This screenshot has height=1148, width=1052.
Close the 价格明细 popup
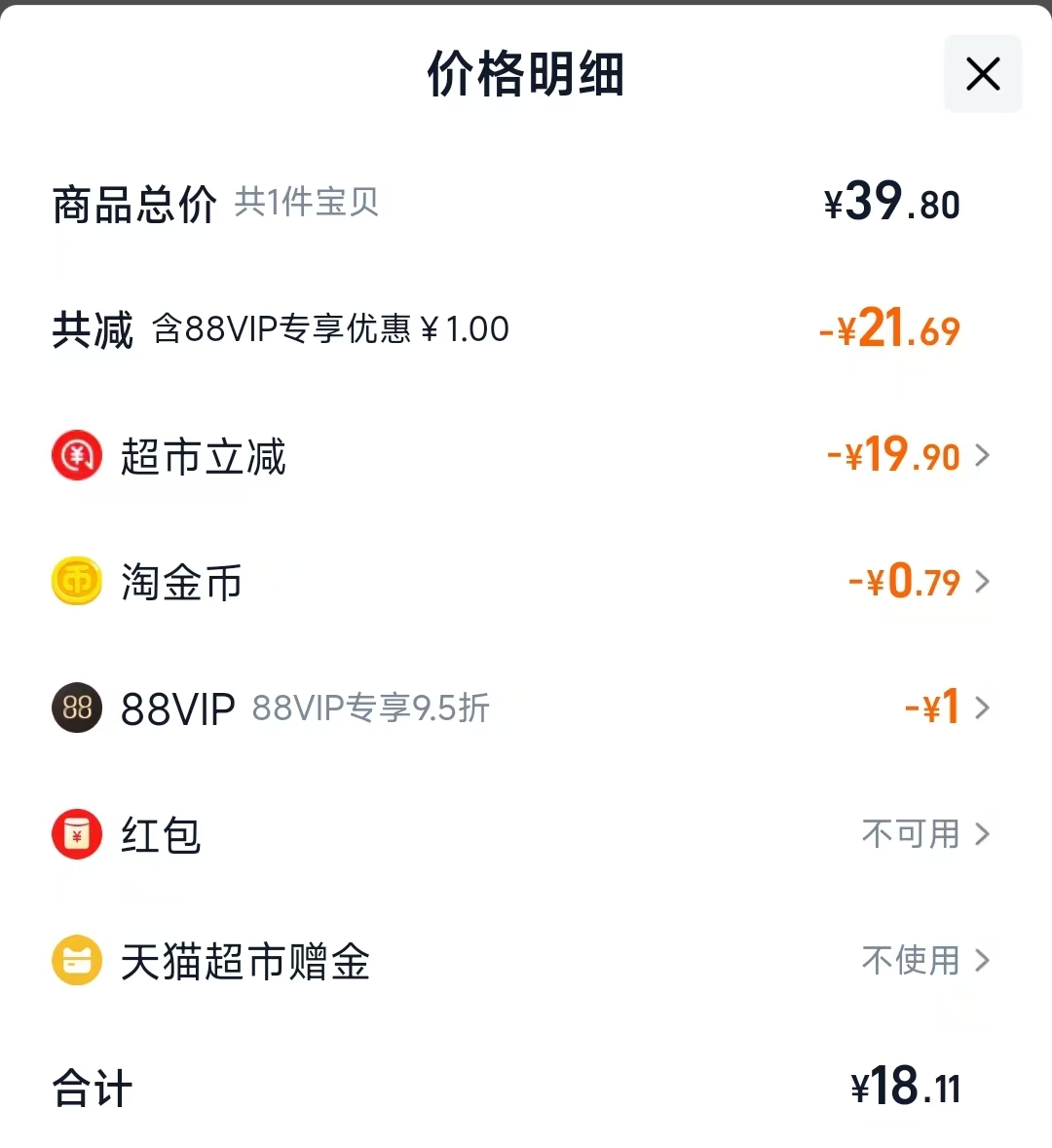pyautogui.click(x=982, y=74)
